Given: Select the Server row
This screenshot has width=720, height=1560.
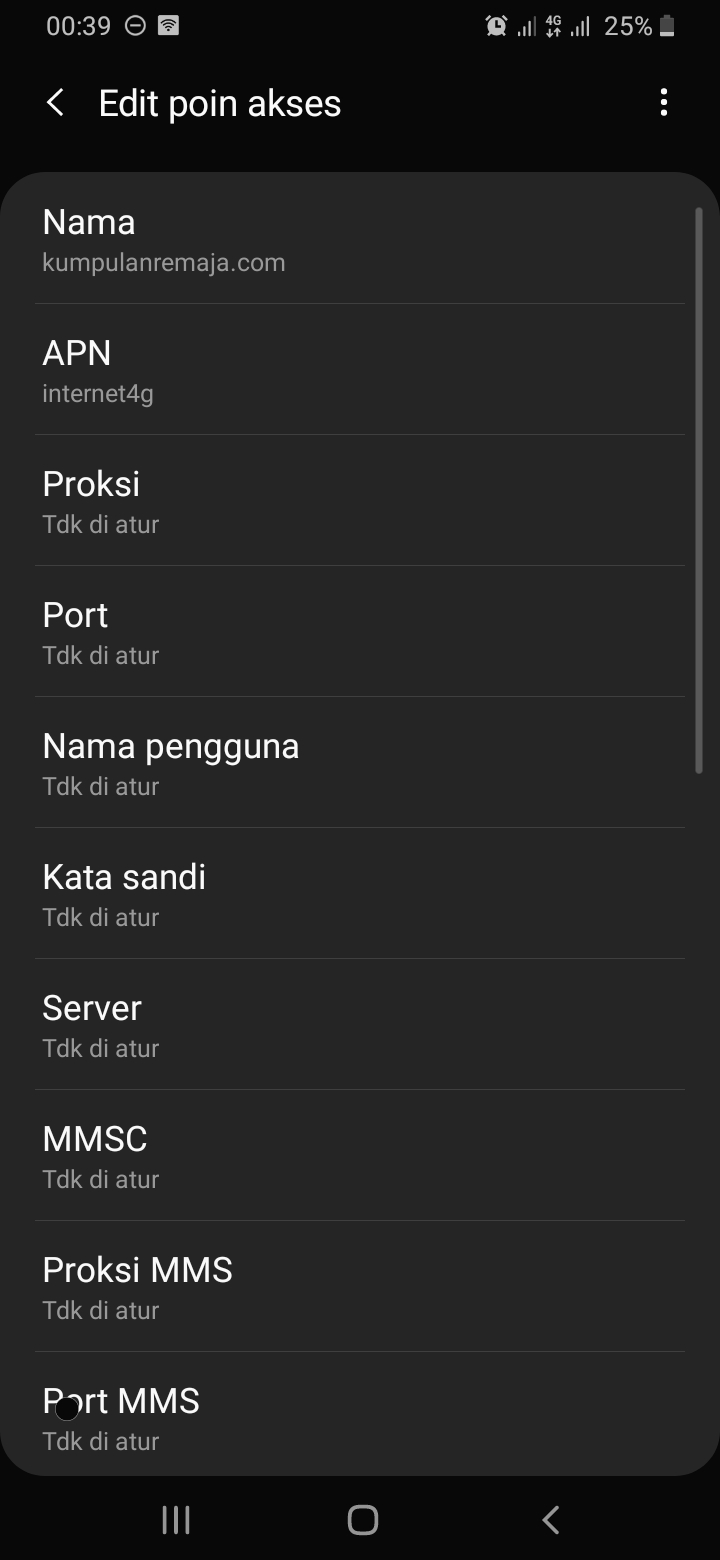Looking at the screenshot, I should pos(360,1025).
